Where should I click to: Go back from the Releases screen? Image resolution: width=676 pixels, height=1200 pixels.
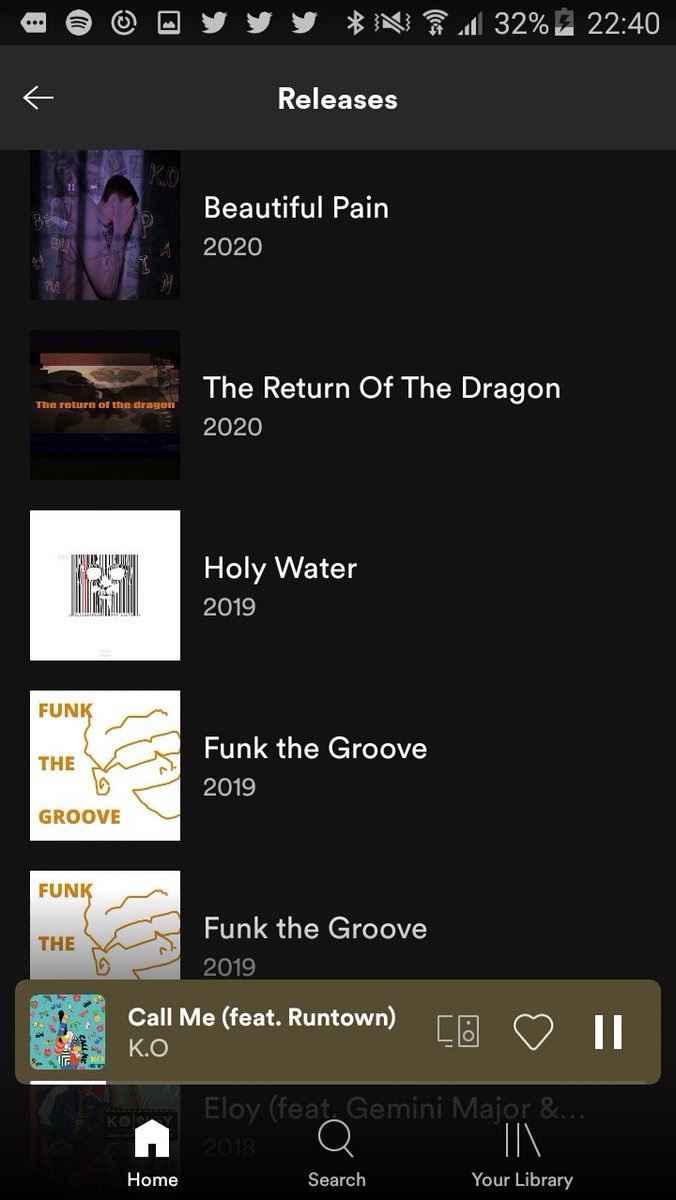point(38,98)
